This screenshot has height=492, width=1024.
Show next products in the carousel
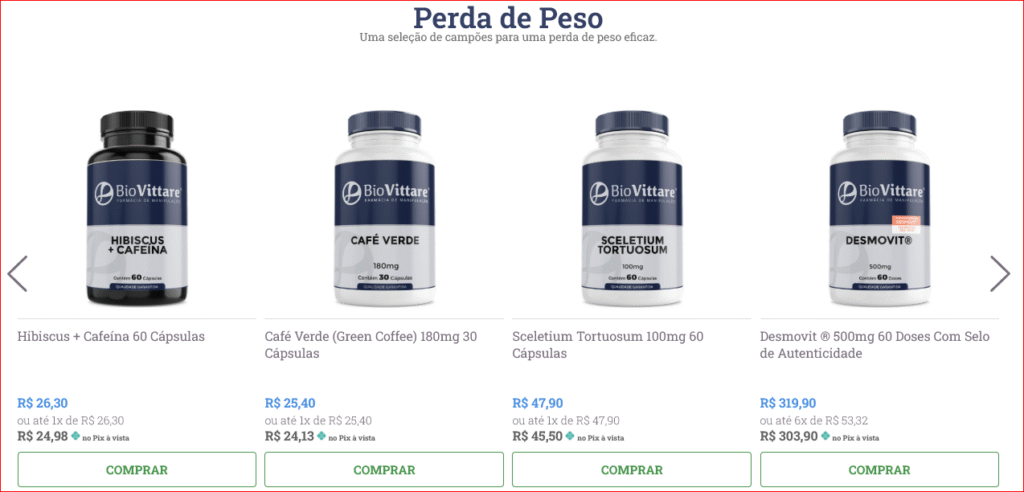coord(1000,274)
